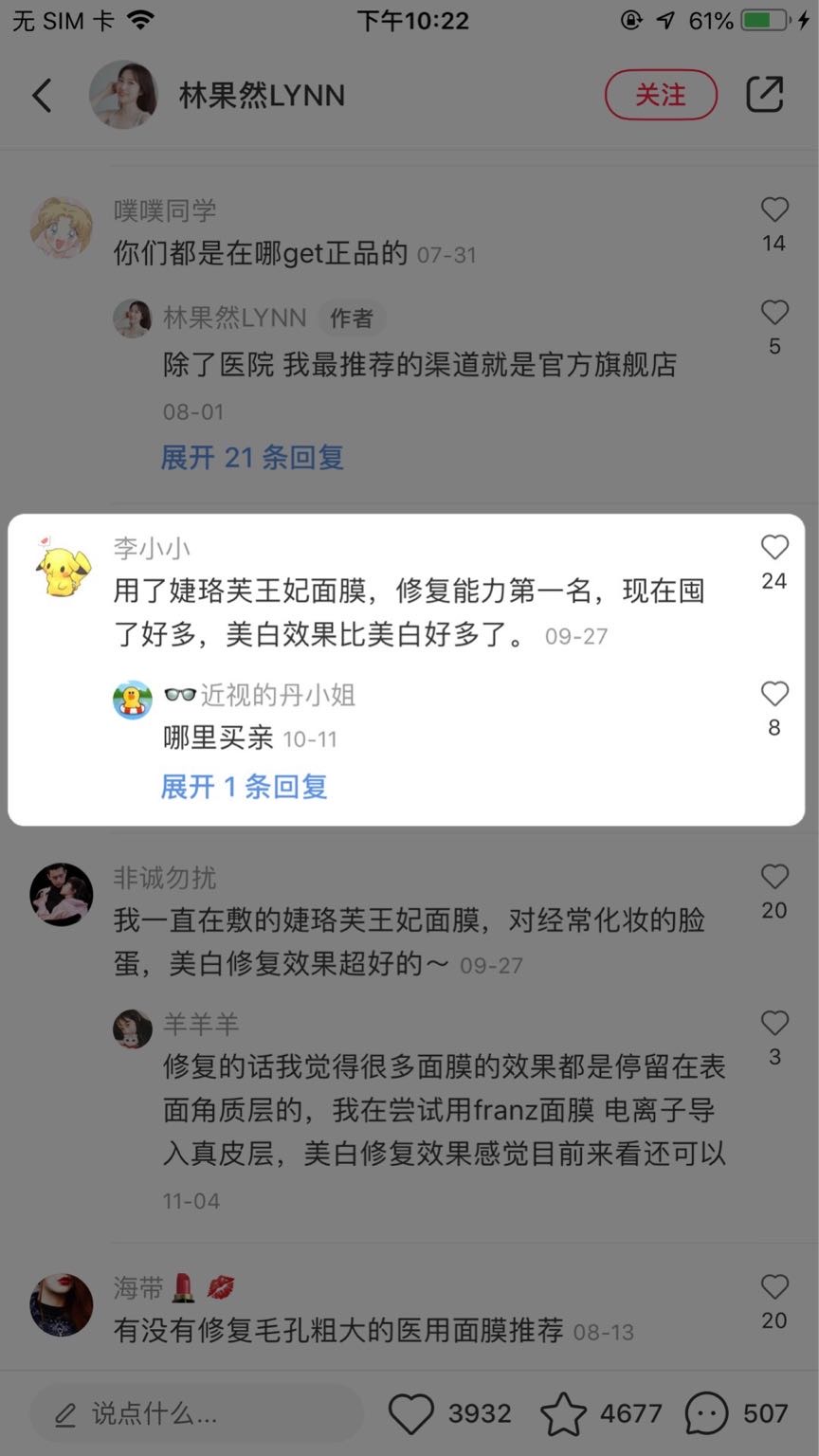
Task: Tap the Wi-Fi icon in the status bar
Action: 141,19
